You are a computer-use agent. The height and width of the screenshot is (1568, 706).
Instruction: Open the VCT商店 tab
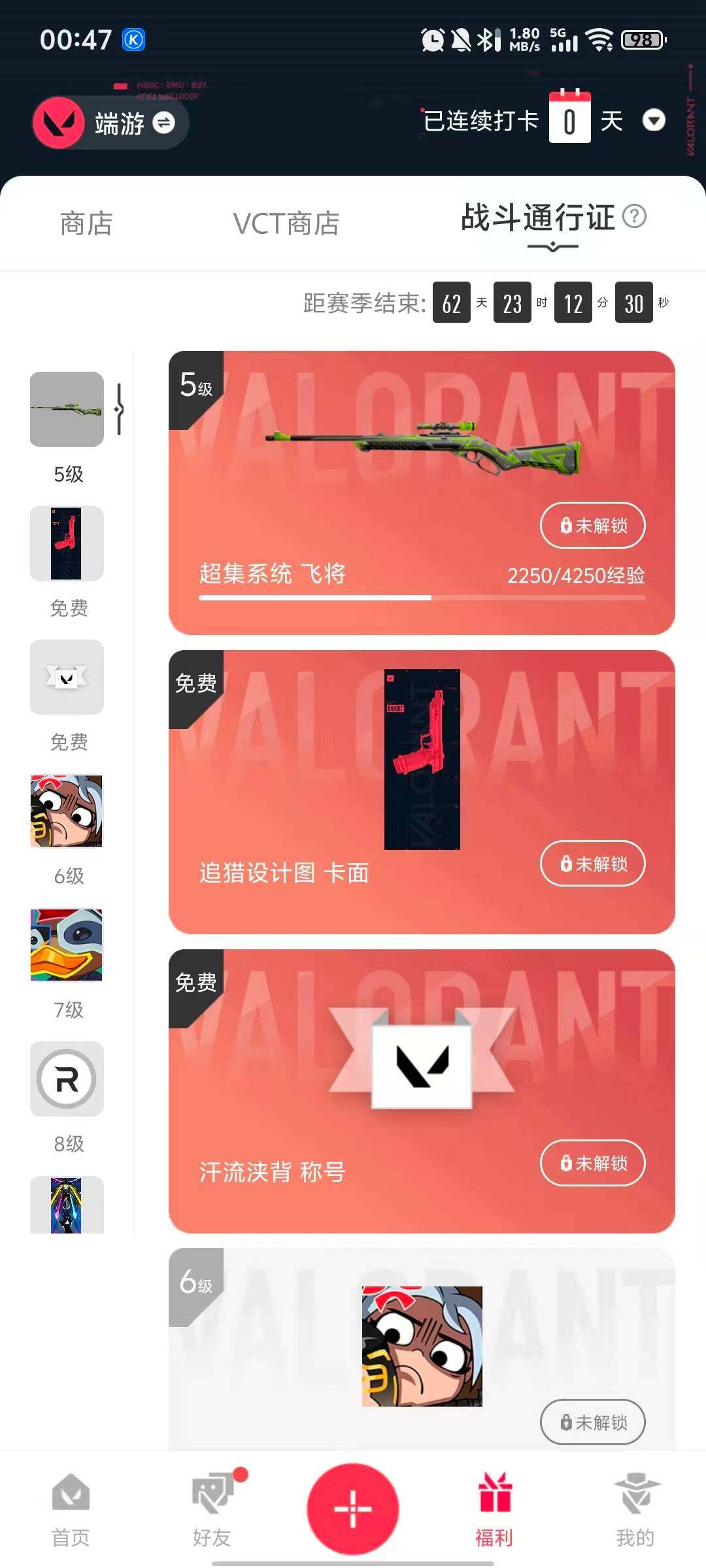(286, 223)
